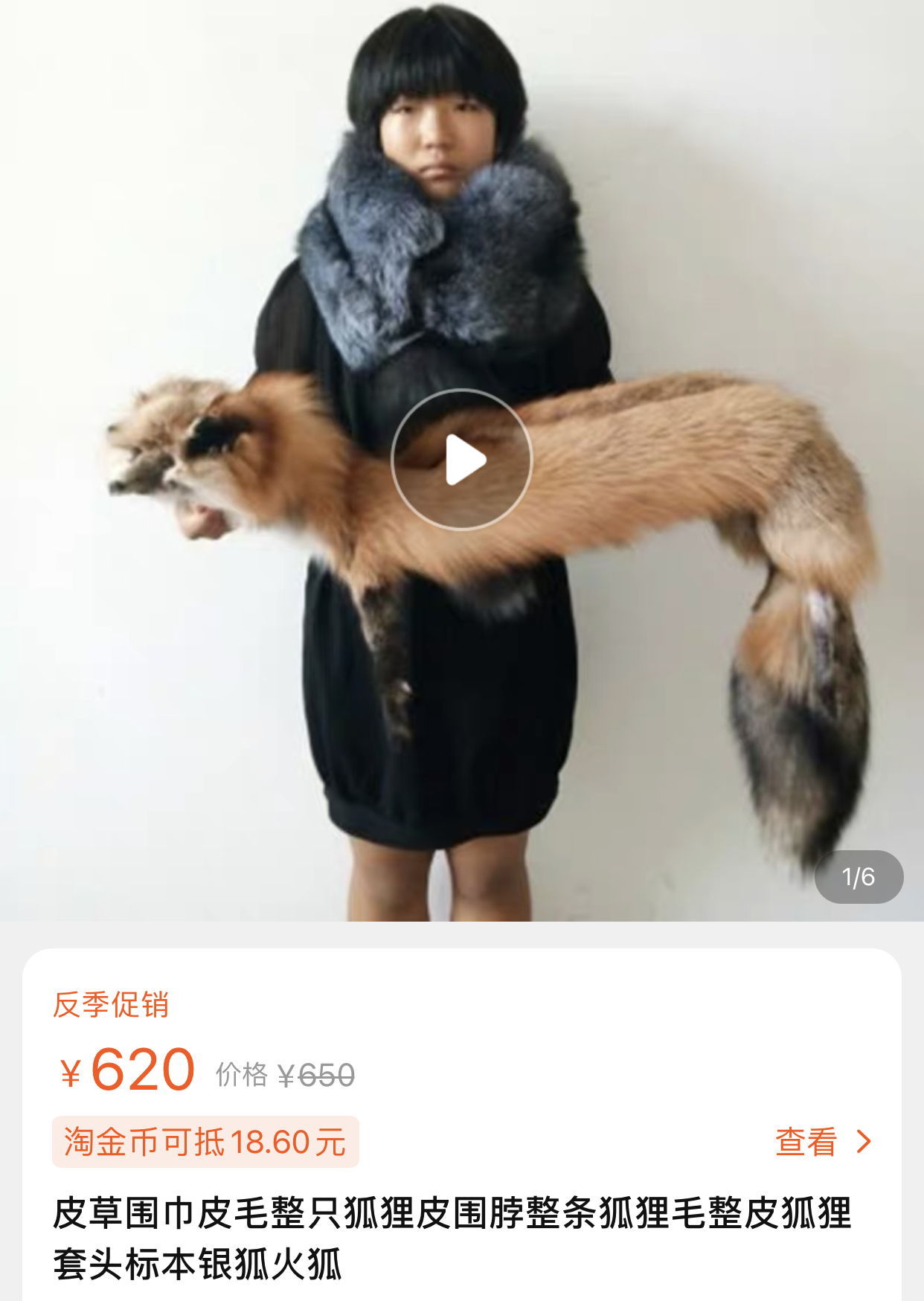
Task: Open 查看 link for 淘金币 discount
Action: (x=821, y=1142)
